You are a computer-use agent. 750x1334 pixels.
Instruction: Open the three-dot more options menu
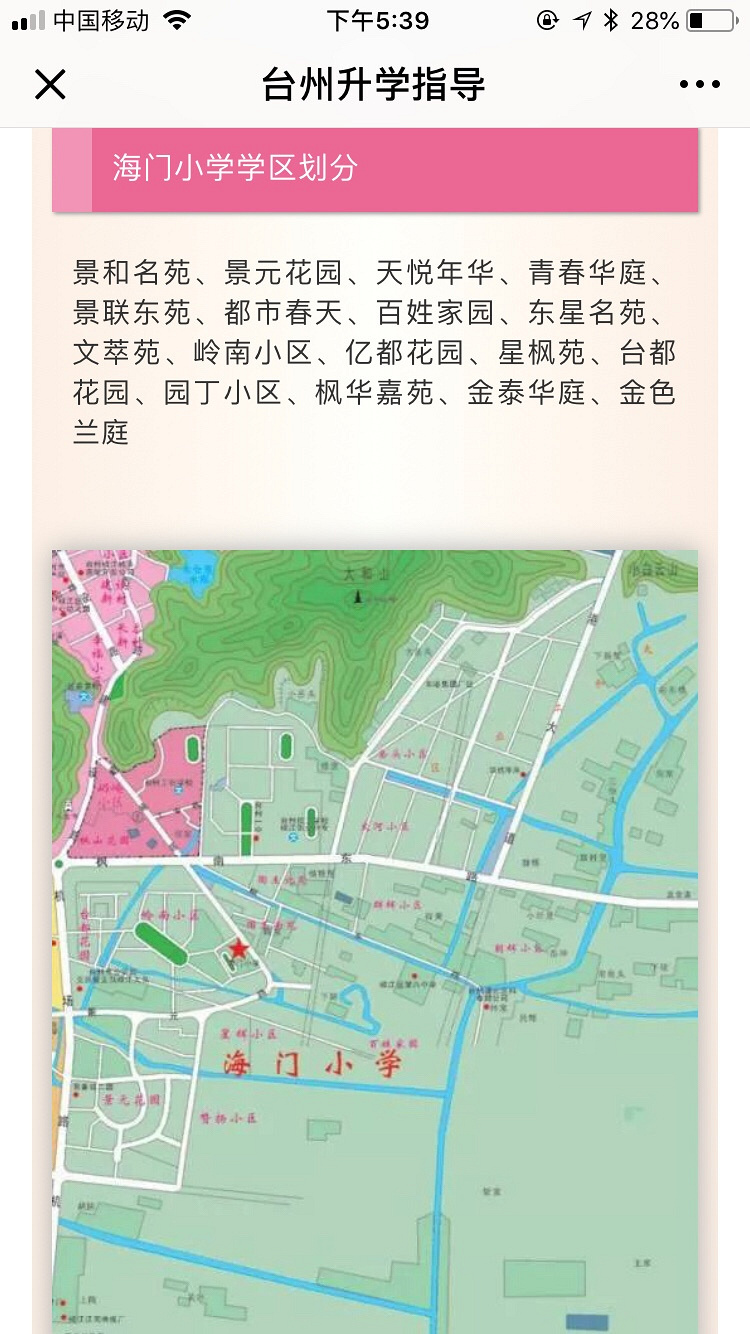699,85
